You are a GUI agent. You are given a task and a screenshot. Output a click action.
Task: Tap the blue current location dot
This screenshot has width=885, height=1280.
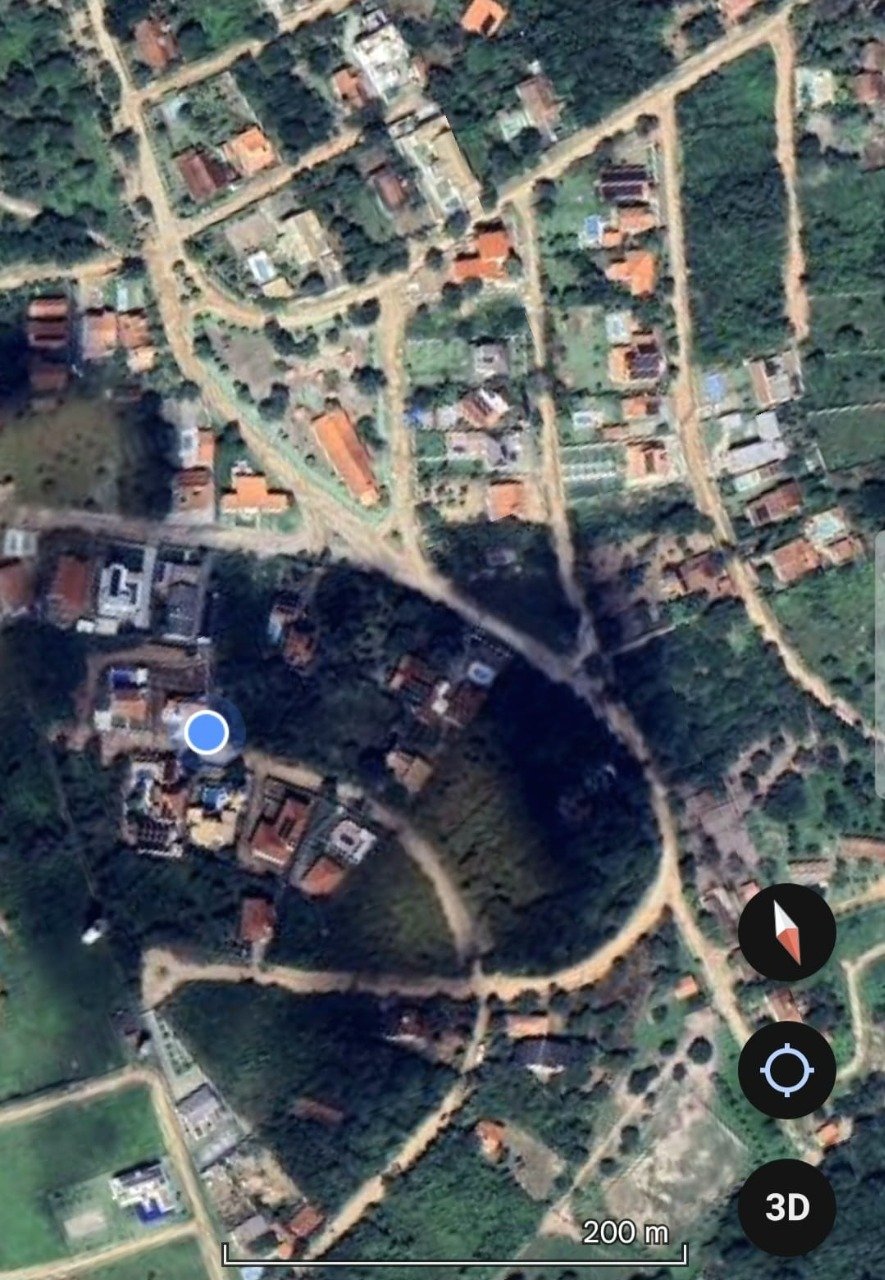click(207, 733)
